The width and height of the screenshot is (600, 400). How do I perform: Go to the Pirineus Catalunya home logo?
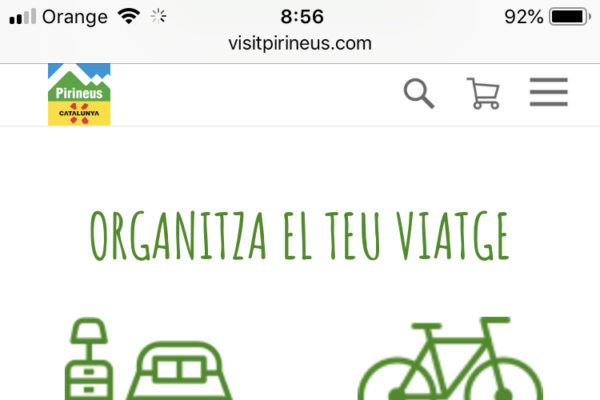79,95
